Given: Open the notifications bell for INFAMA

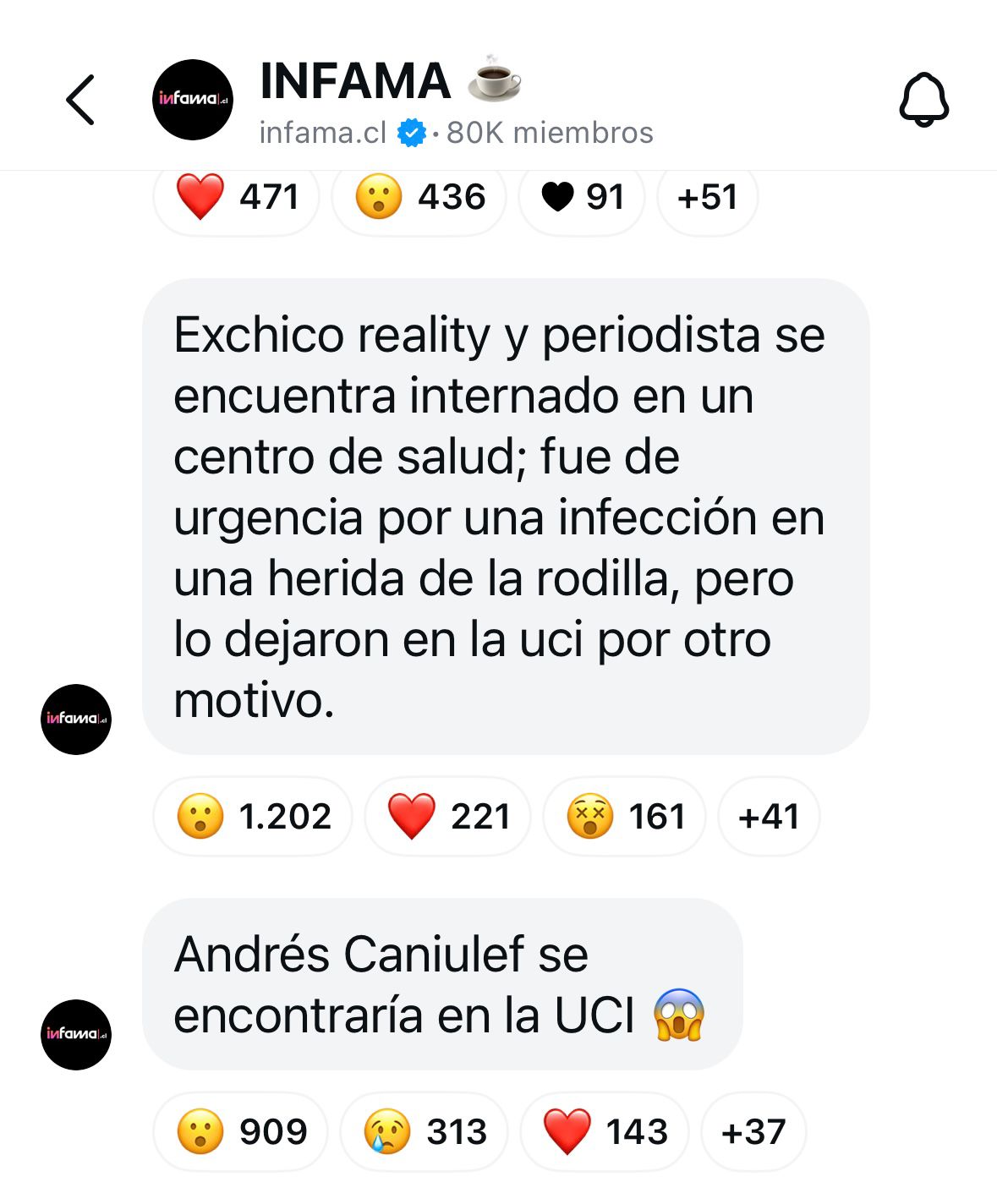Looking at the screenshot, I should pos(923,100).
